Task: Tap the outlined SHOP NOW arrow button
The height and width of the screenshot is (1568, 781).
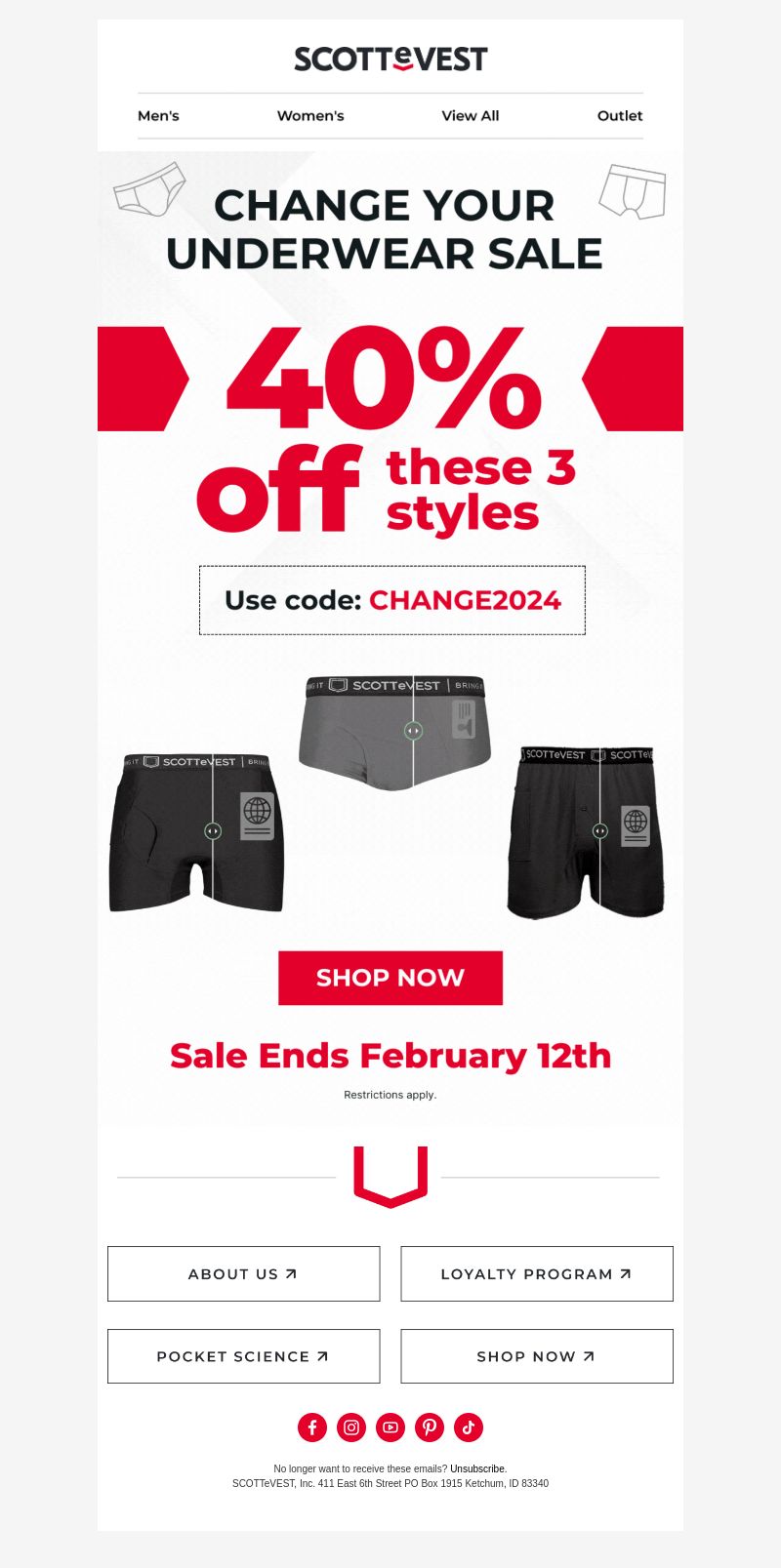Action: [x=537, y=1356]
